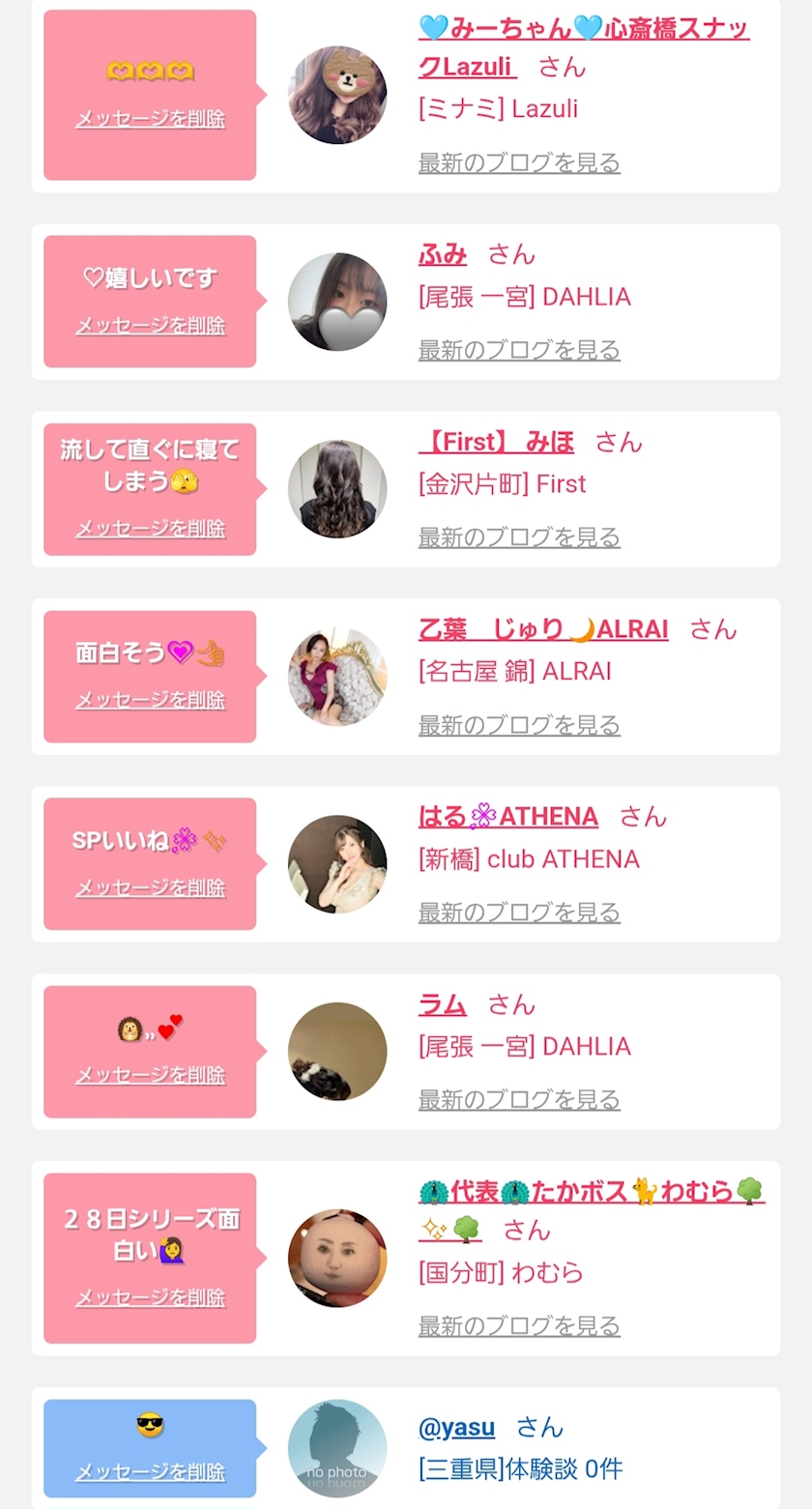Delete the SPいいね message

click(x=150, y=887)
